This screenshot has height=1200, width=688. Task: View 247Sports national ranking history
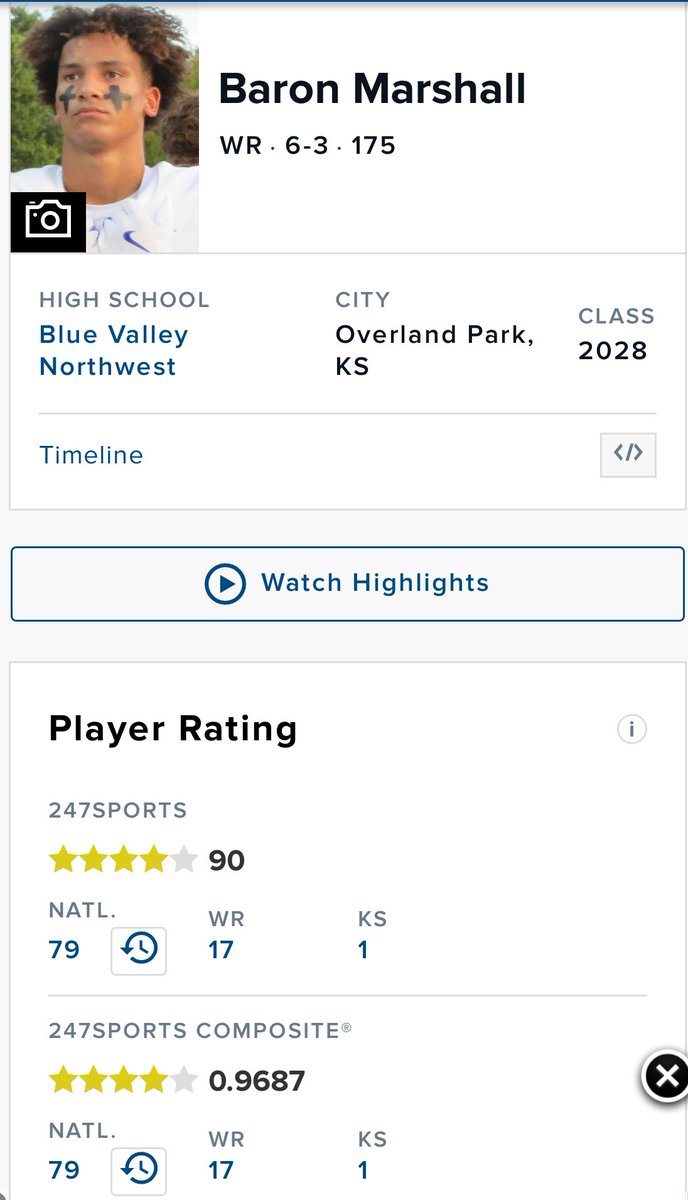pyautogui.click(x=139, y=950)
